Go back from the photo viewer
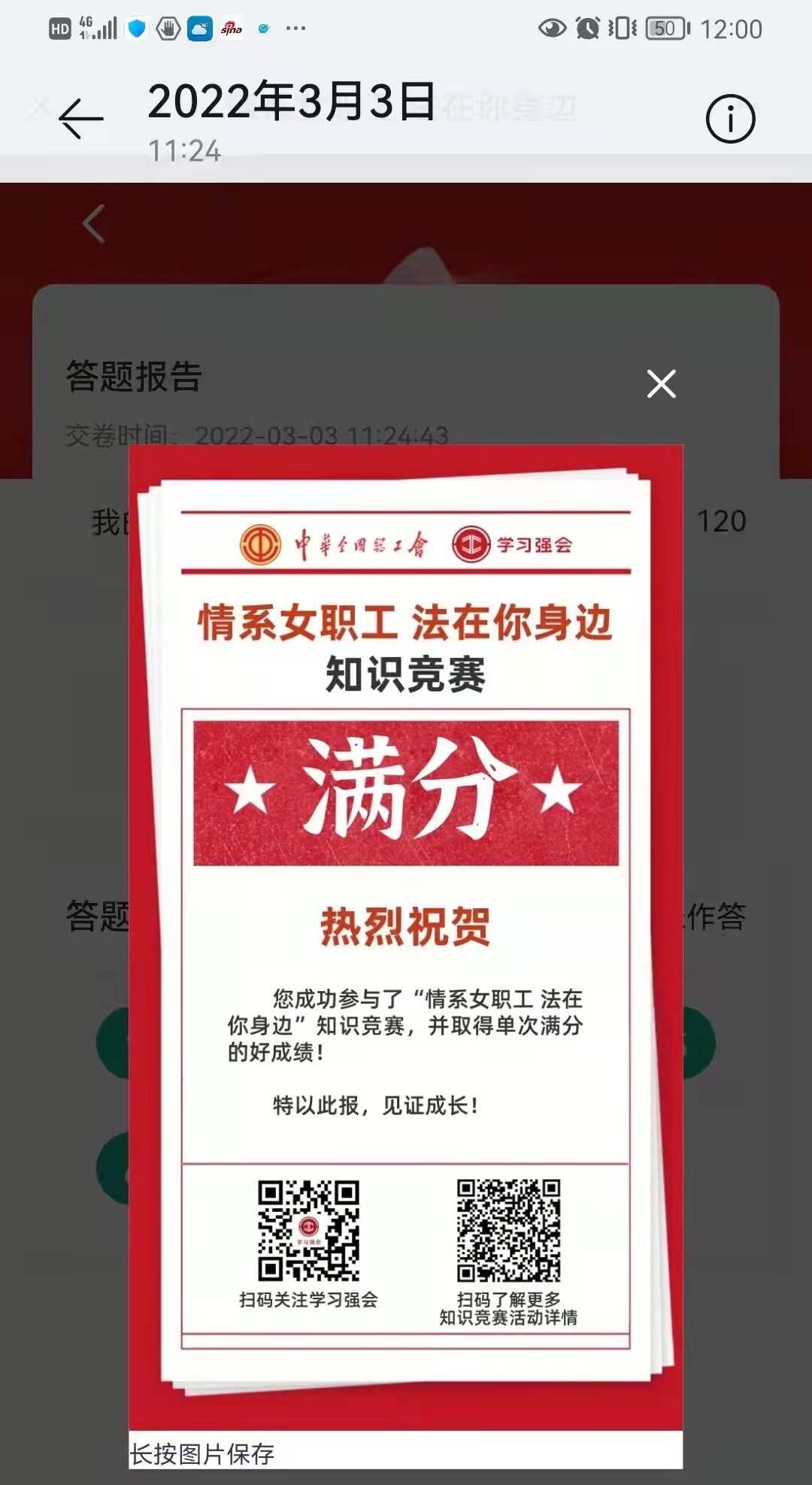Image resolution: width=812 pixels, height=1485 pixels. point(80,119)
